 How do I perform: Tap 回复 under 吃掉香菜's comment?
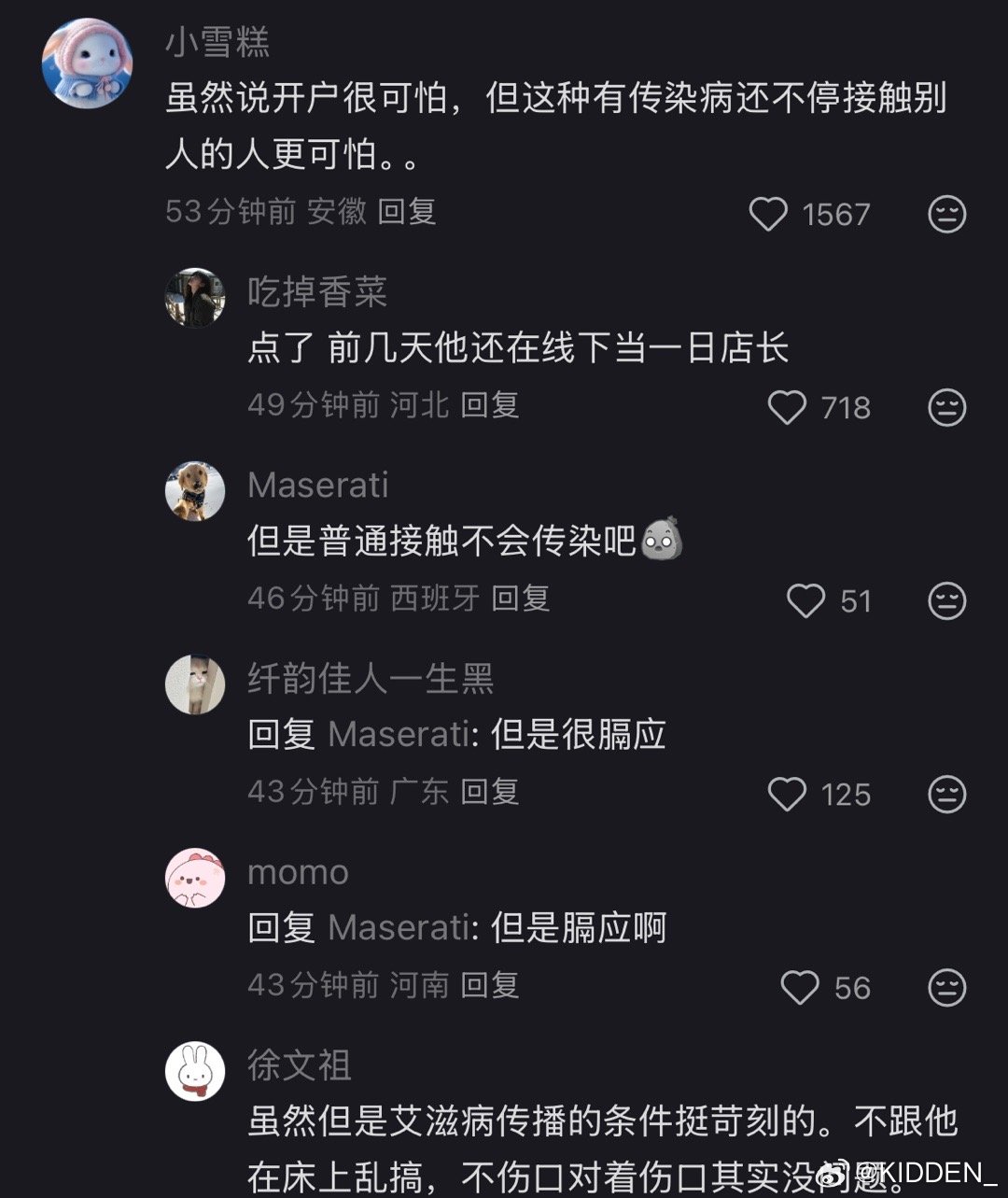(x=490, y=405)
